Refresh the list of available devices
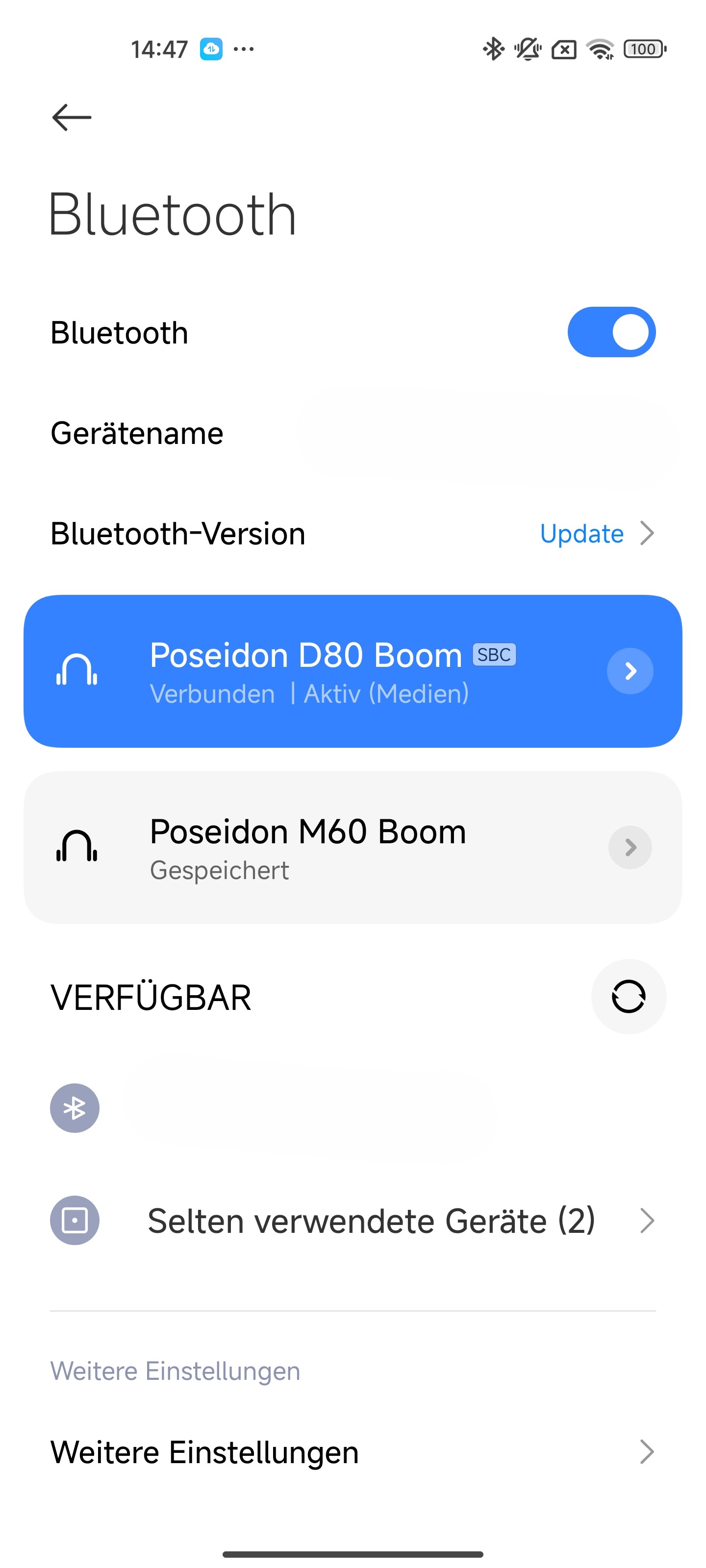Viewport: 706px width, 1568px height. [x=628, y=997]
